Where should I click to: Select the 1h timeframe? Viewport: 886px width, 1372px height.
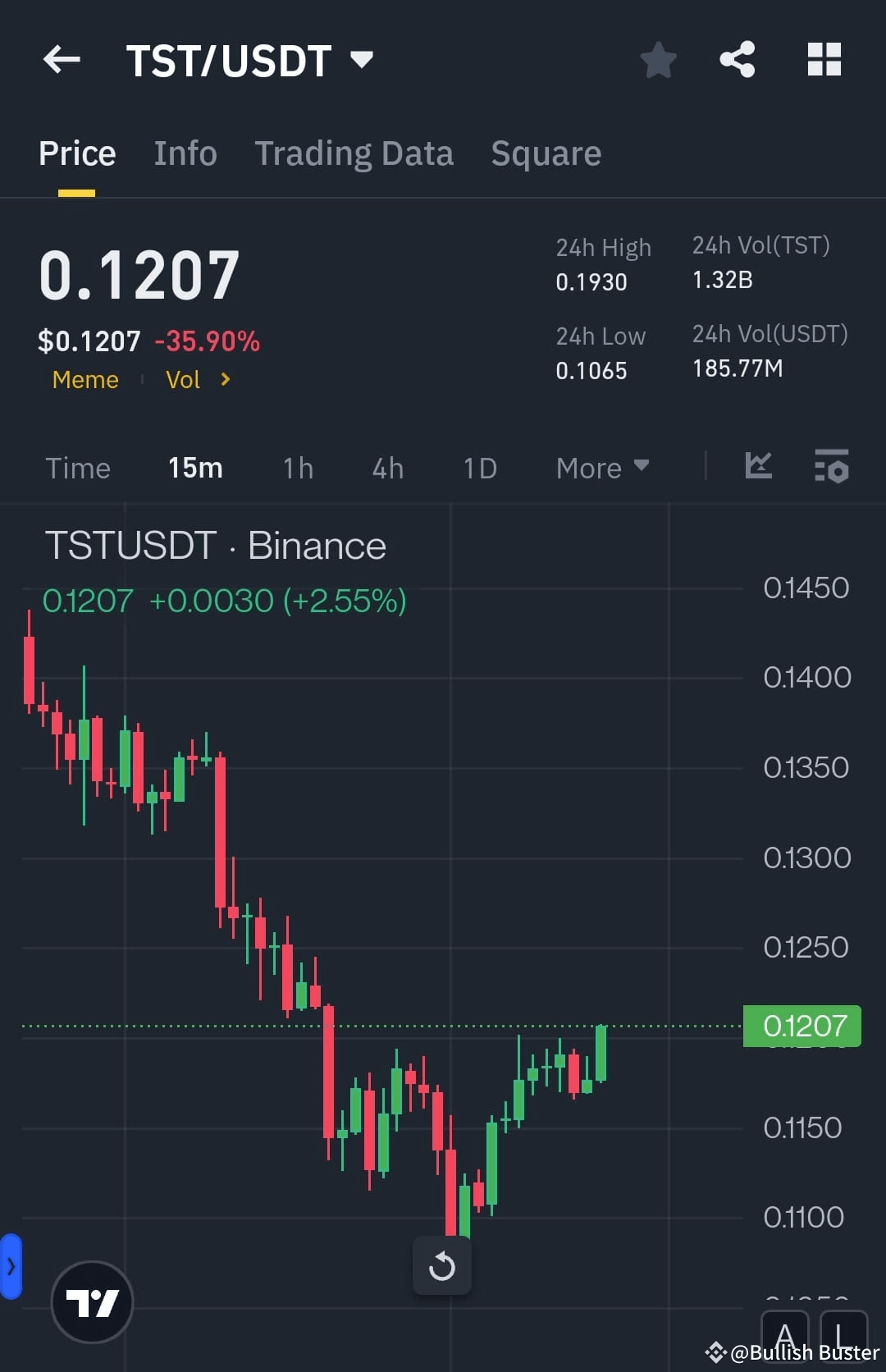(x=297, y=467)
